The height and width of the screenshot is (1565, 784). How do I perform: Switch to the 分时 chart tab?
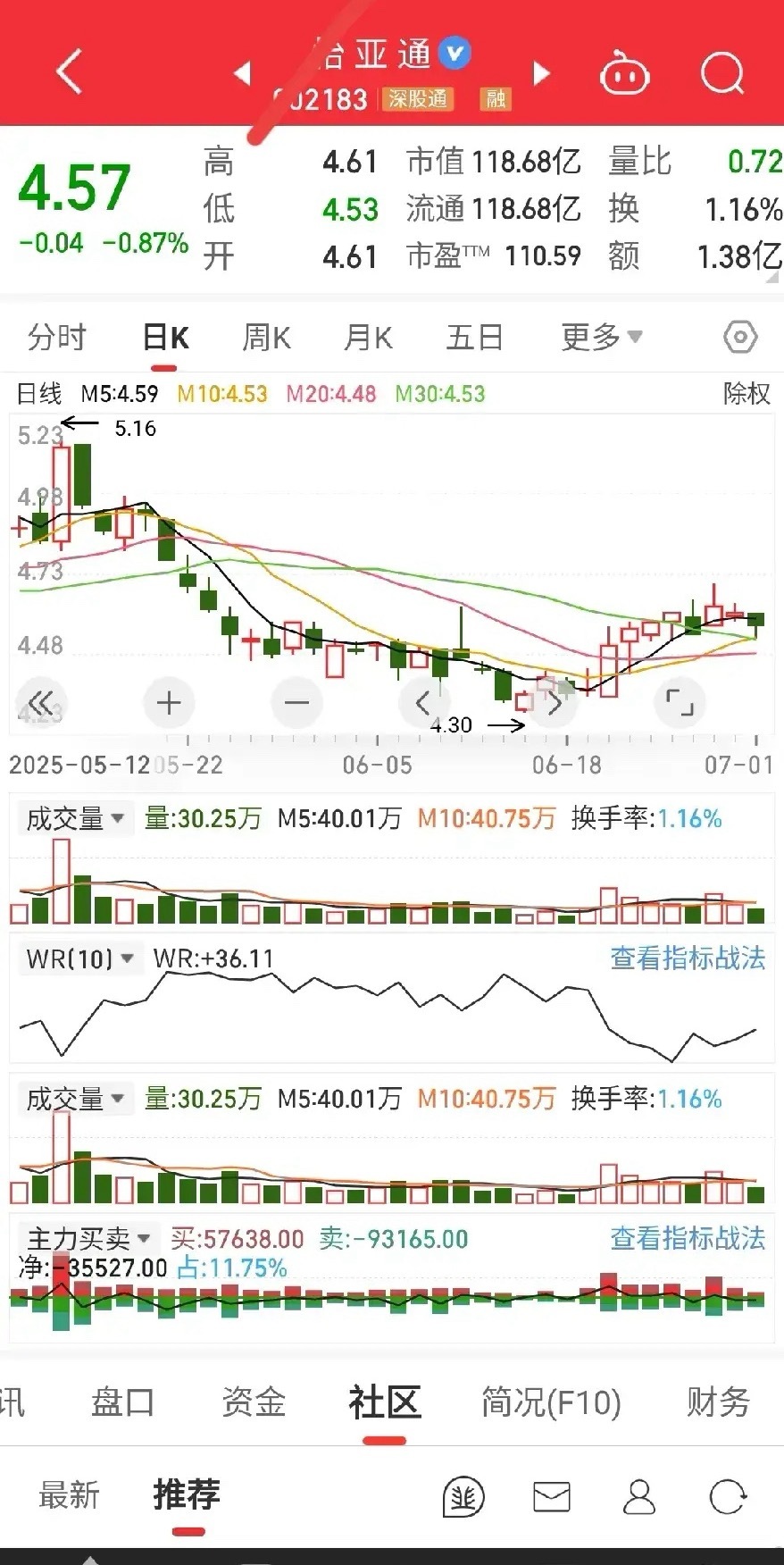tap(57, 338)
